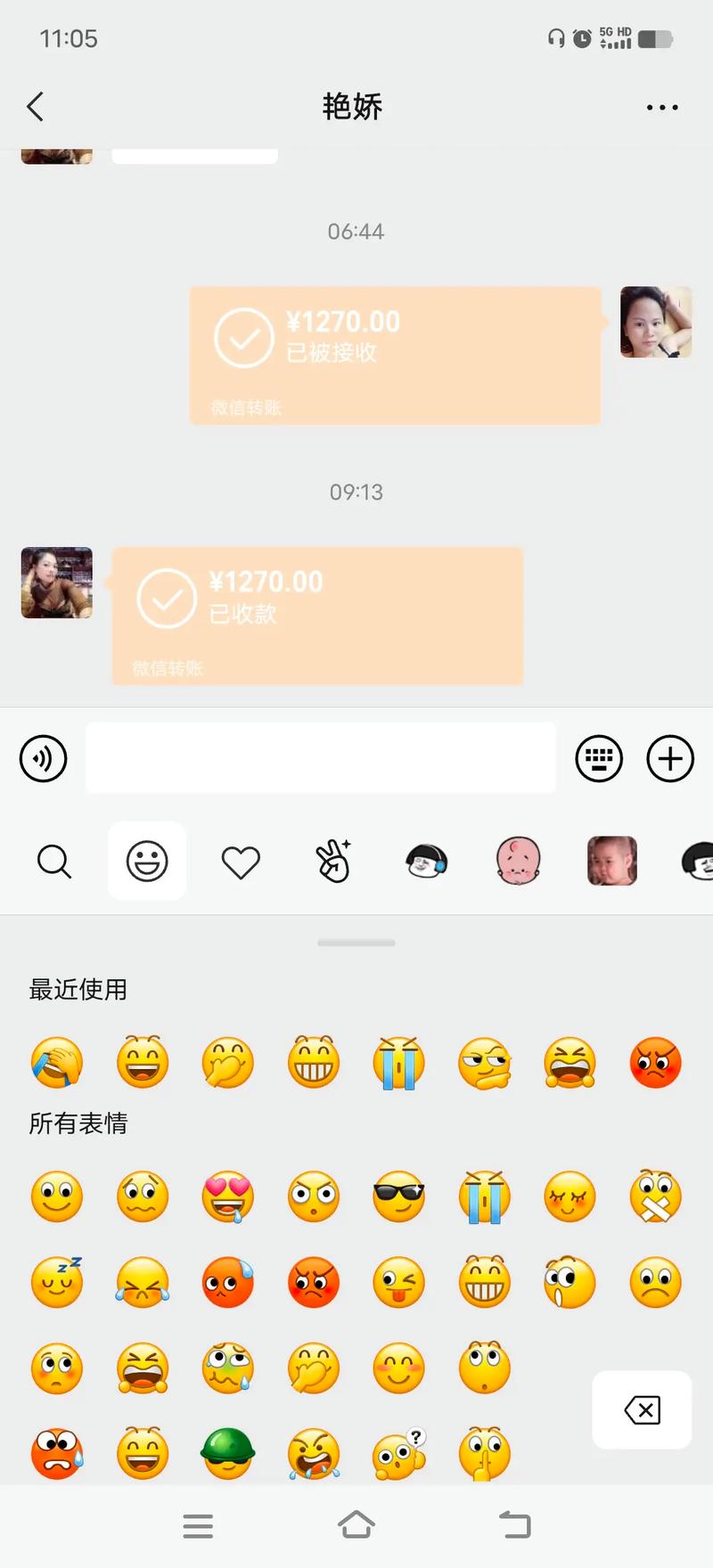This screenshot has width=713, height=1568.
Task: Search for stickers with the magnifier
Action: tap(53, 862)
